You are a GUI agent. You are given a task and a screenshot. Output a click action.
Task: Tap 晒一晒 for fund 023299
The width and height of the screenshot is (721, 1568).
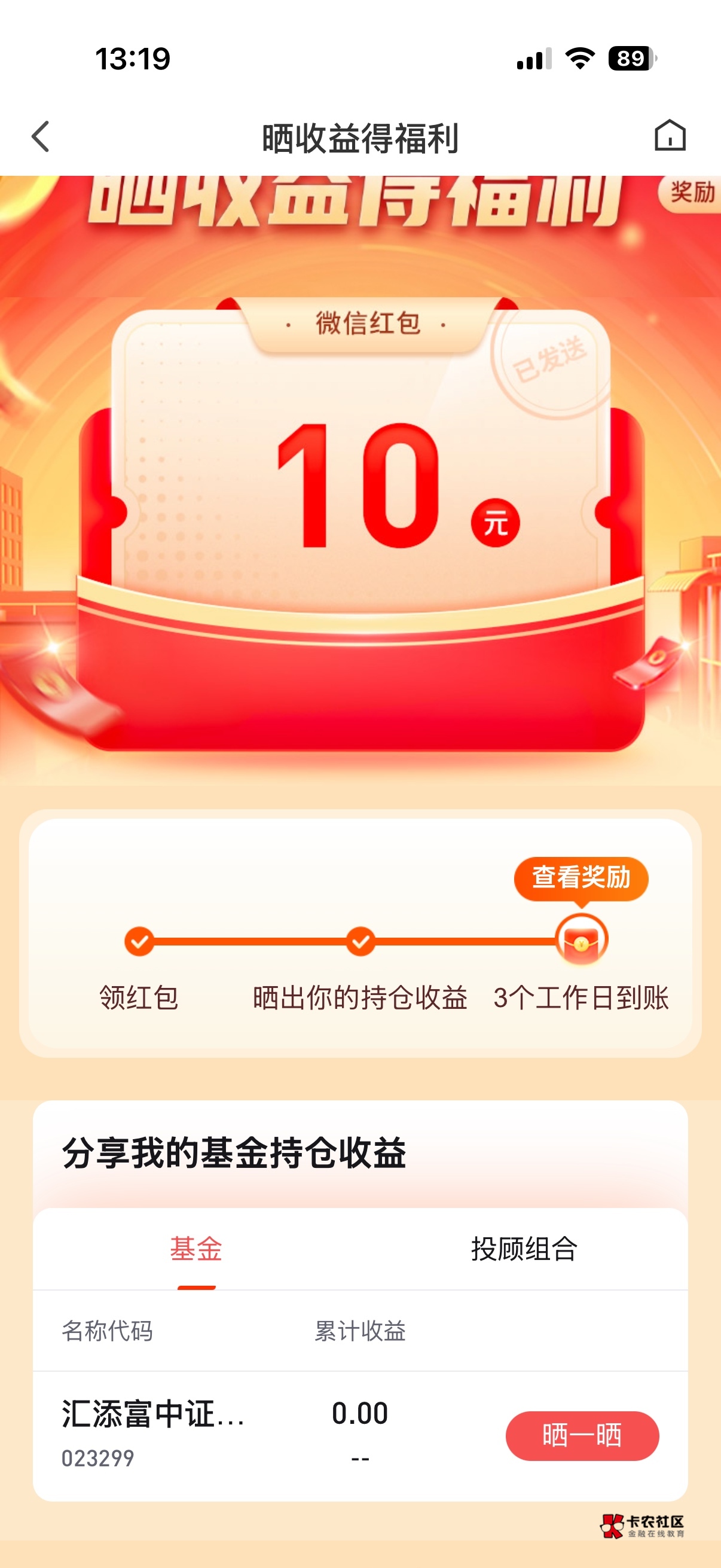[582, 1435]
